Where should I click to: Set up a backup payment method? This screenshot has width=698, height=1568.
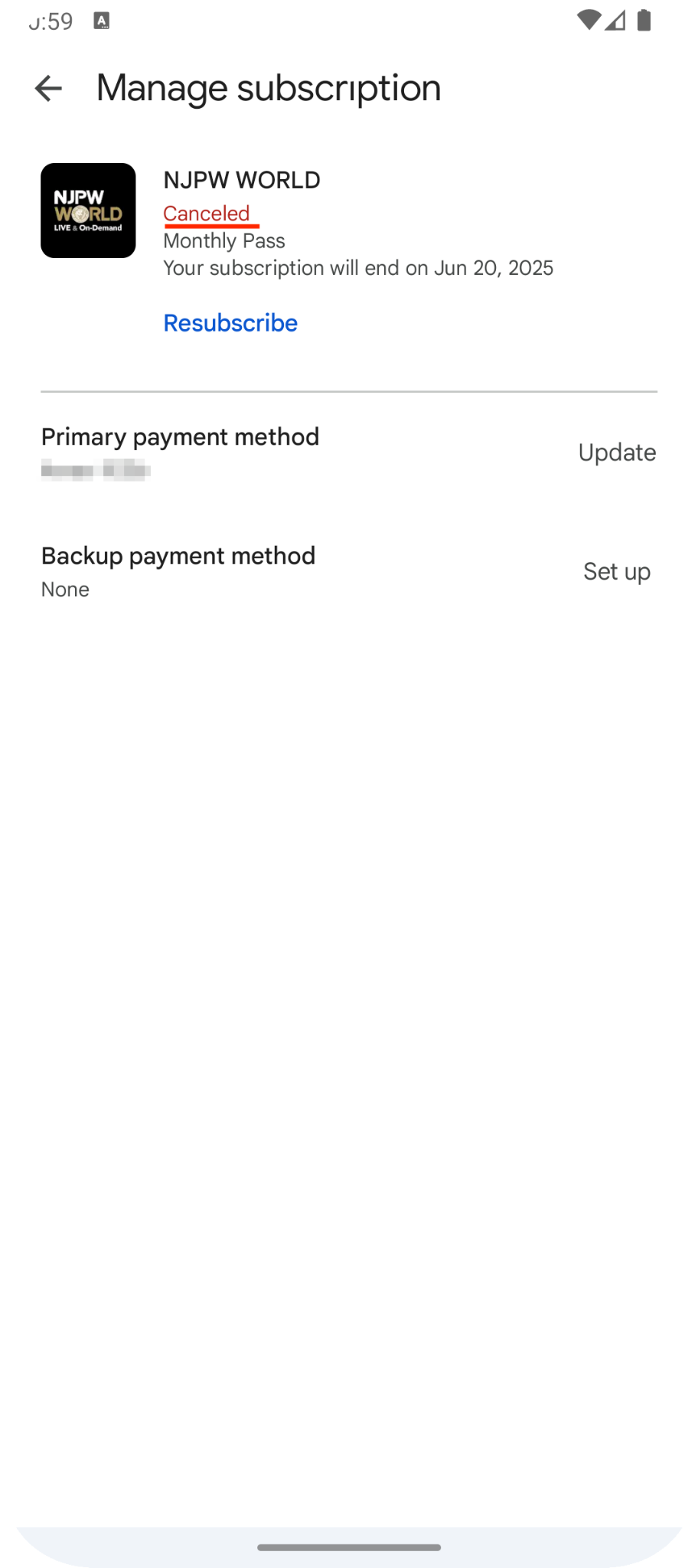click(617, 571)
